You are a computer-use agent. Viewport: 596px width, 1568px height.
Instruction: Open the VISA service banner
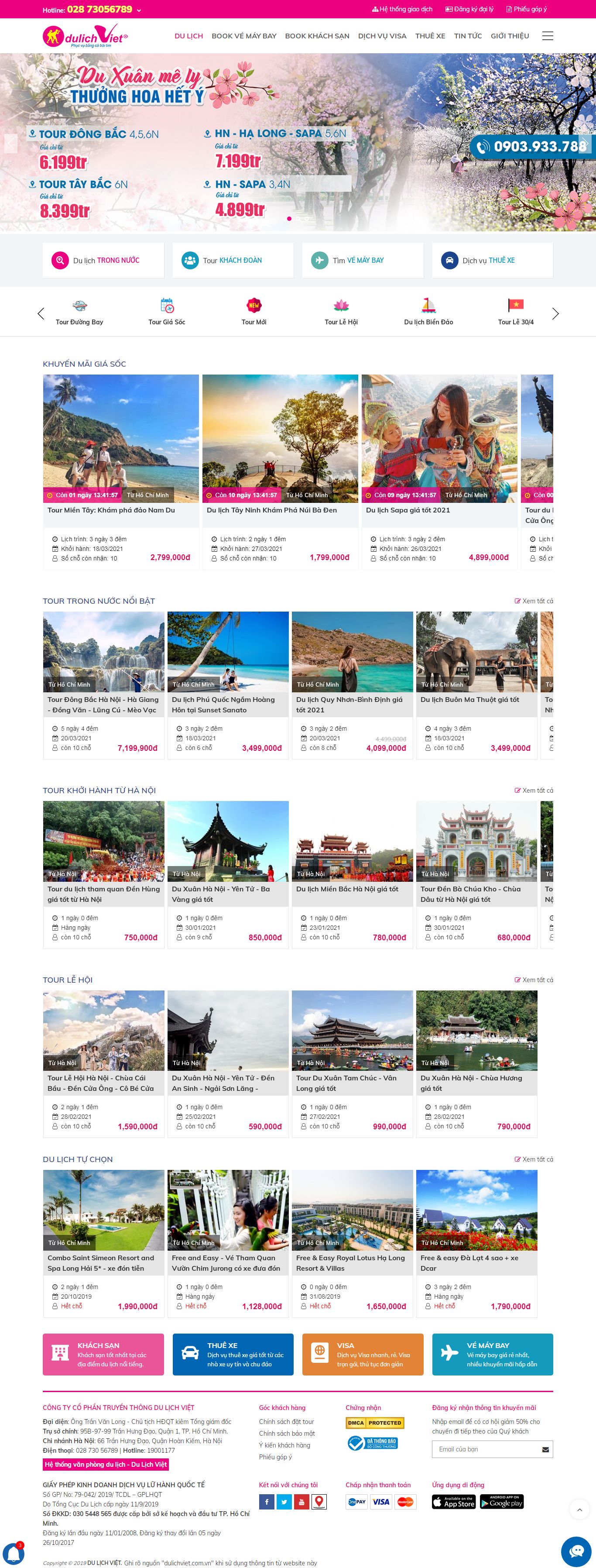pos(363,1355)
